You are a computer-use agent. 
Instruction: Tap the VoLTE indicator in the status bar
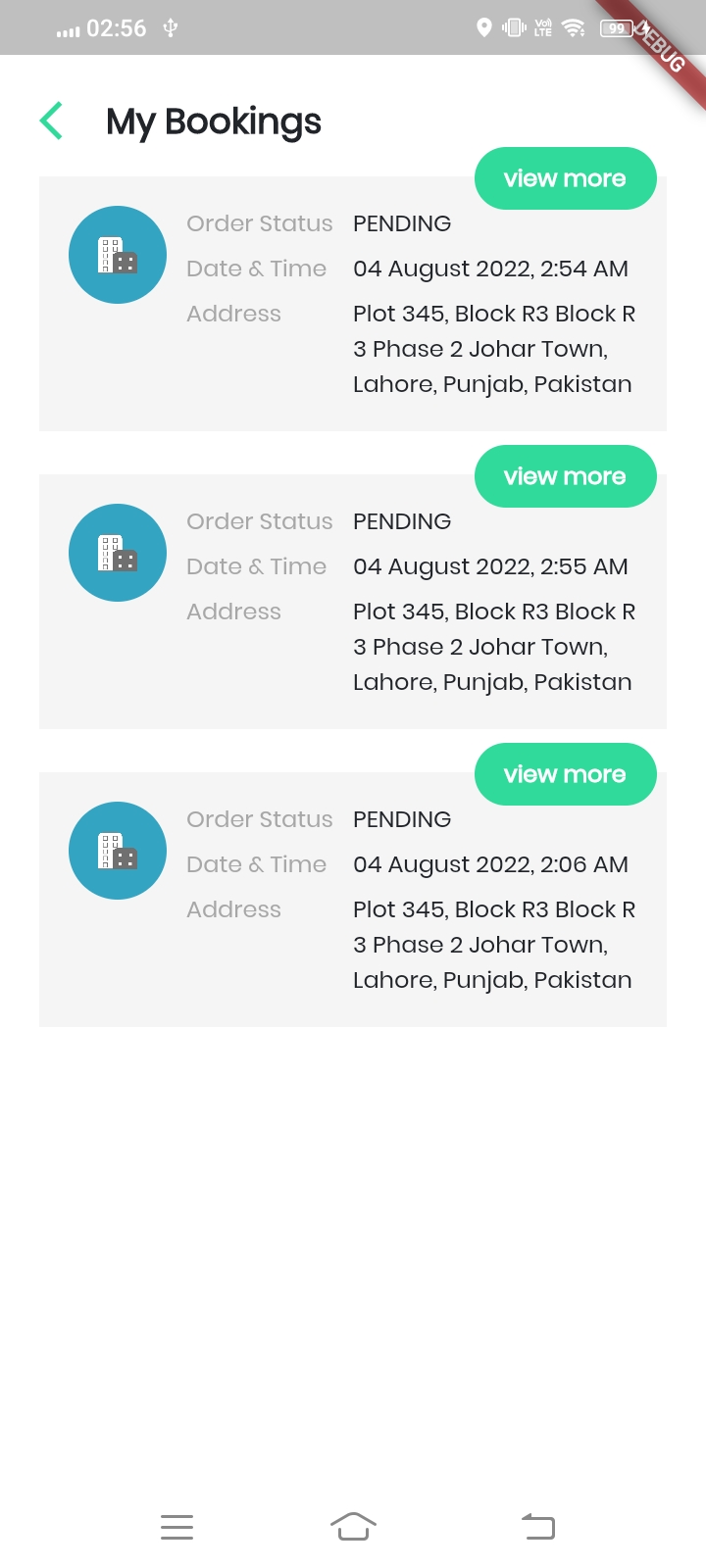[x=541, y=27]
